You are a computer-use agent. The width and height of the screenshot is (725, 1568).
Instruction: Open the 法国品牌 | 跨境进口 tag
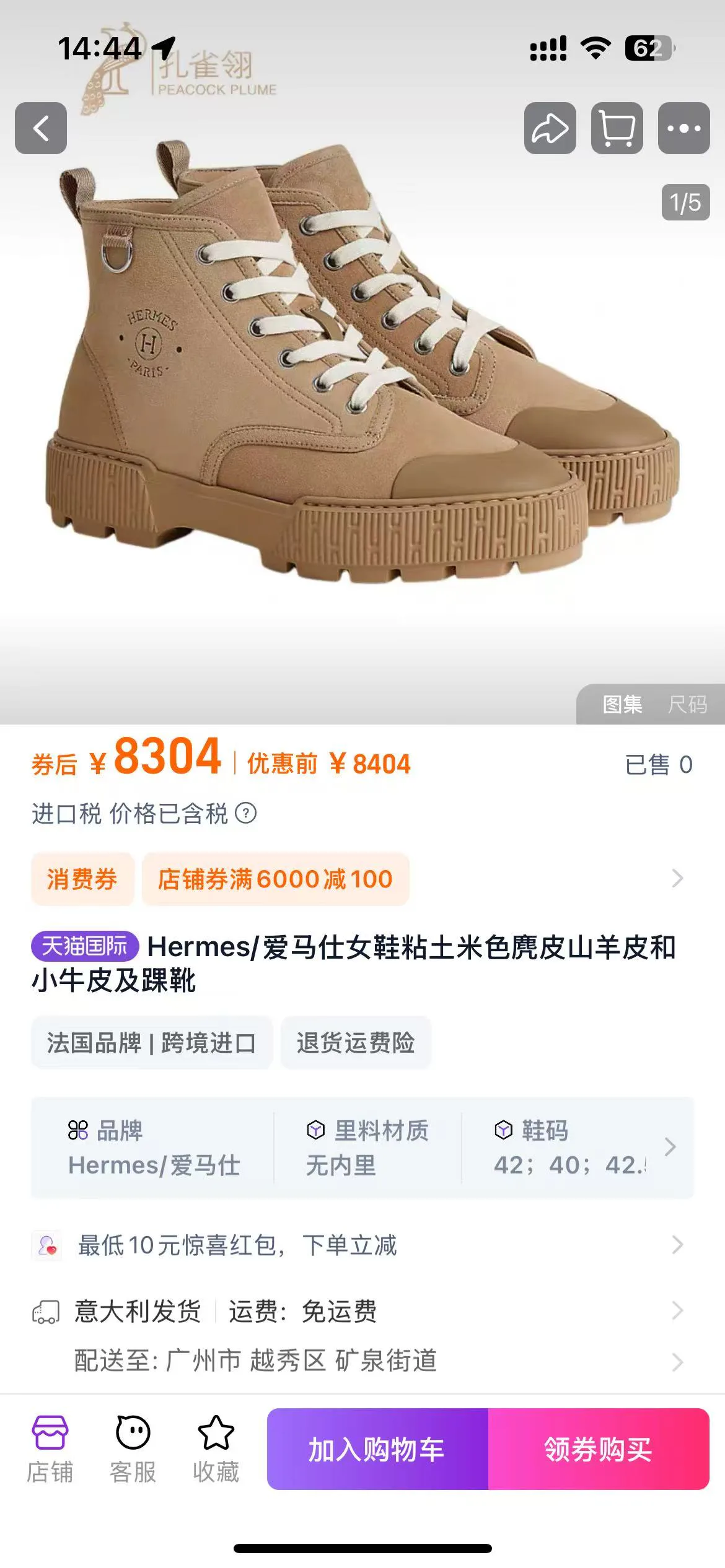coord(152,1043)
